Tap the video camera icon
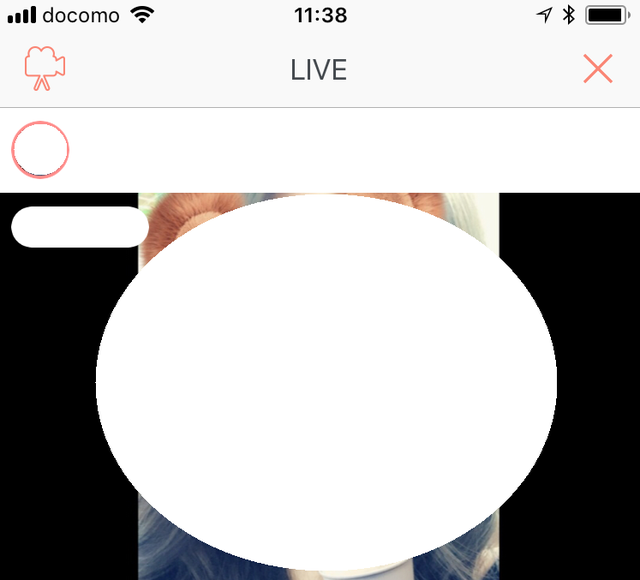 44,68
